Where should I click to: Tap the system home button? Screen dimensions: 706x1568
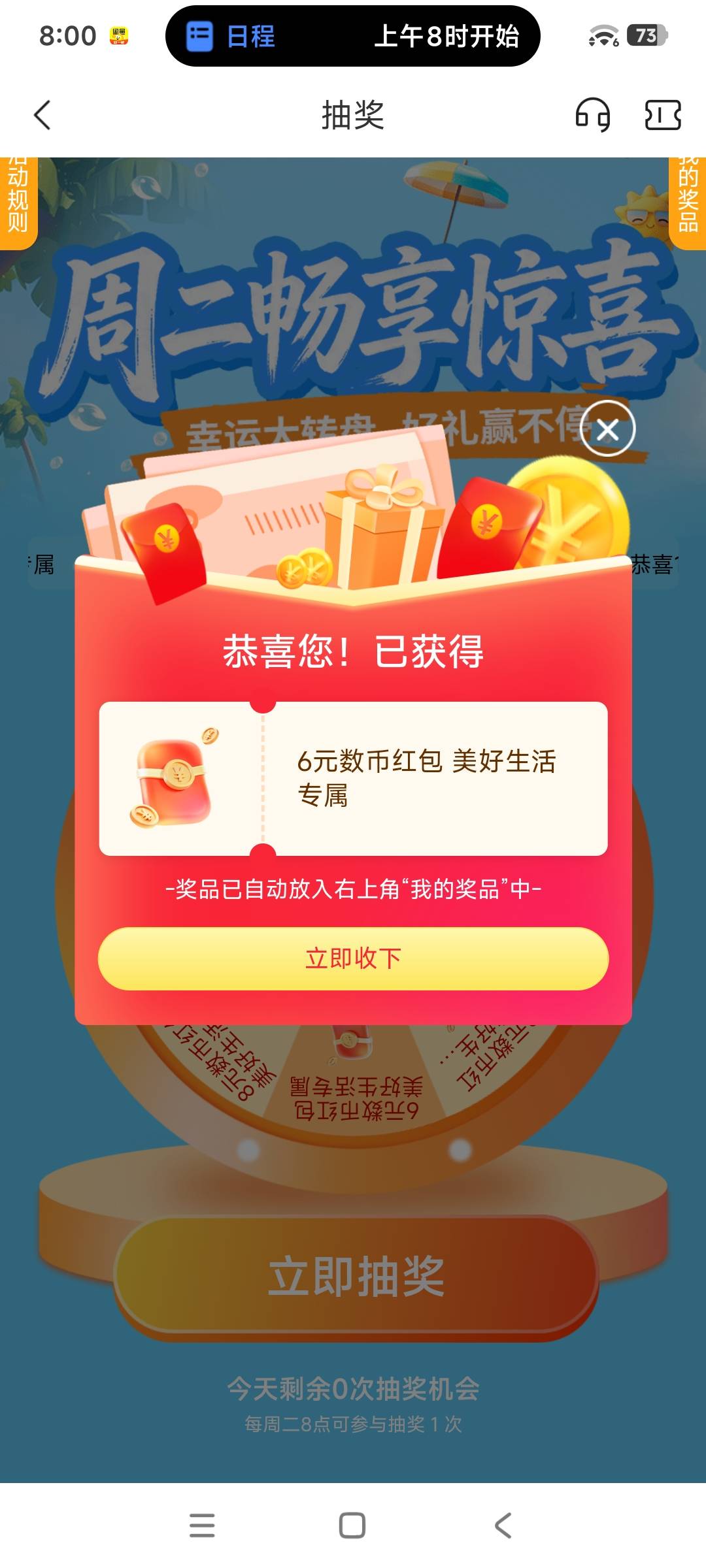pyautogui.click(x=352, y=1526)
